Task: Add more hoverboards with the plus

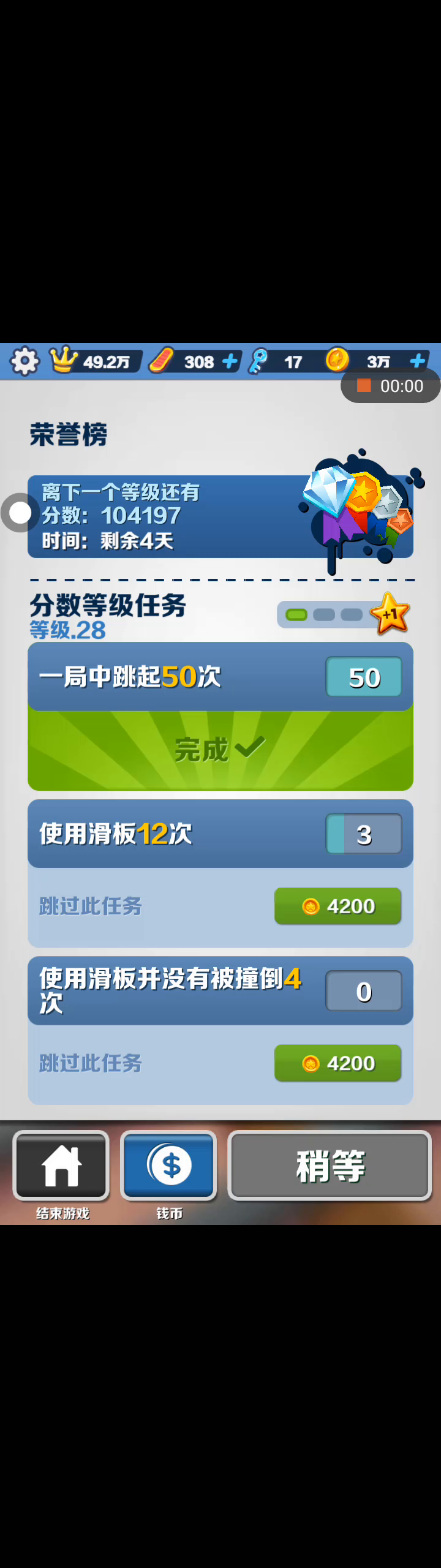Action: click(230, 361)
